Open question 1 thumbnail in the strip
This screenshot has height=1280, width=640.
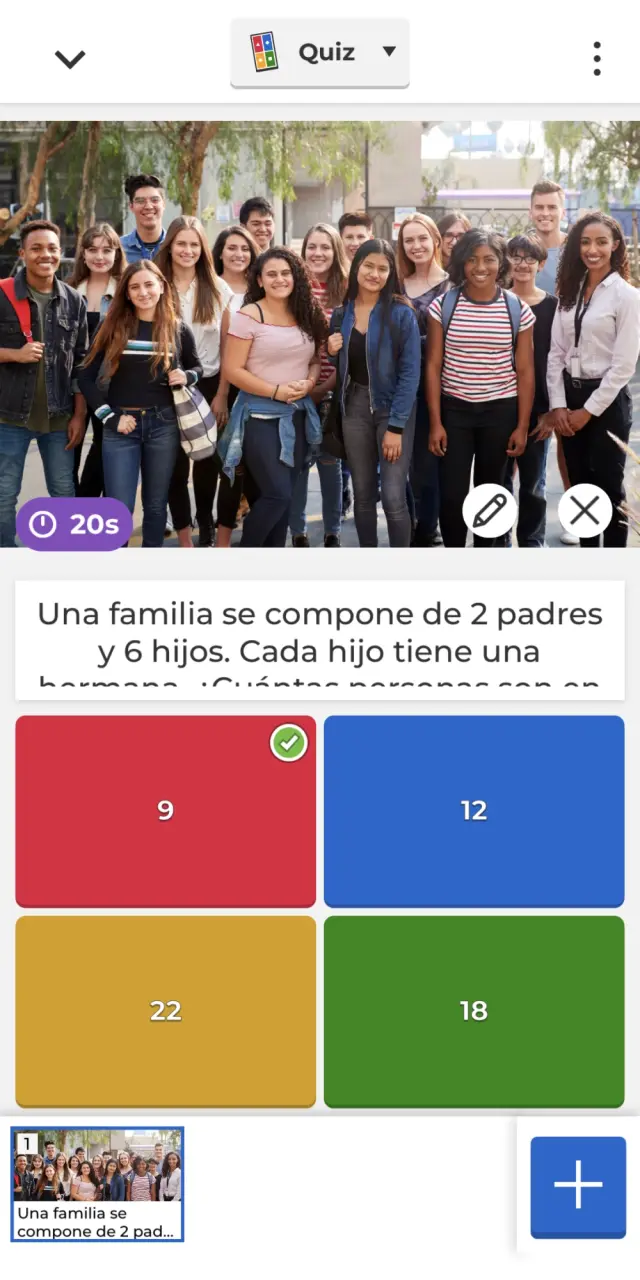pyautogui.click(x=97, y=1184)
